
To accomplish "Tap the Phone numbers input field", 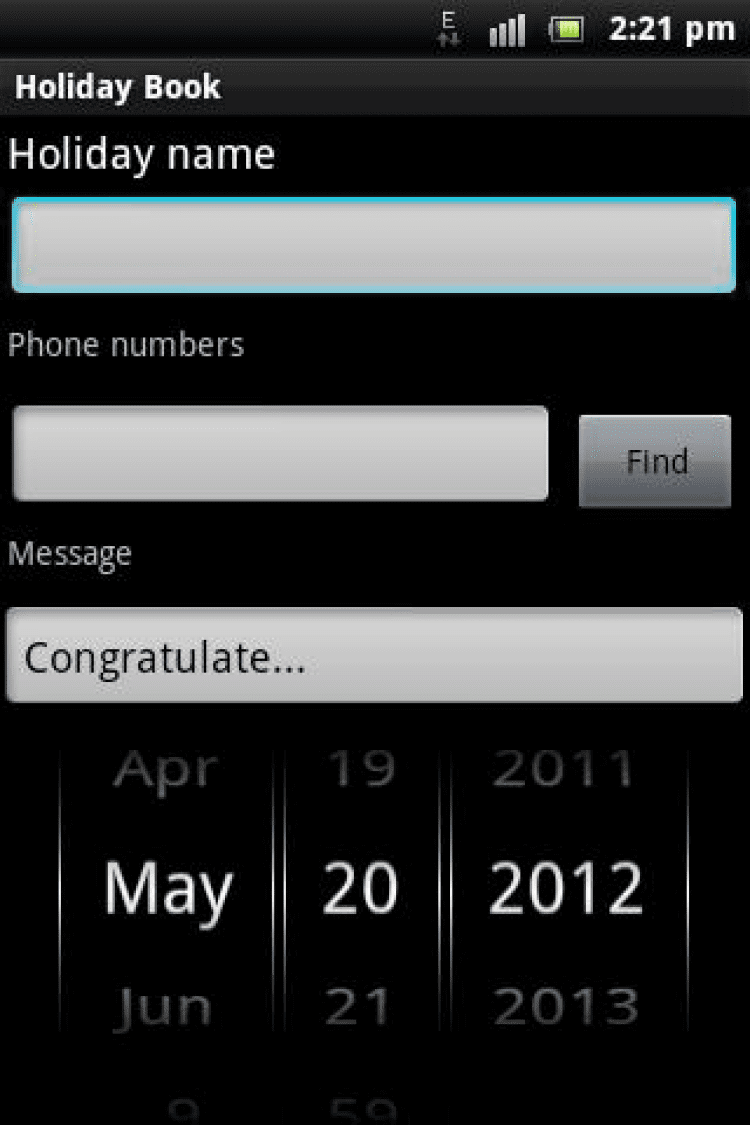I will coord(280,453).
